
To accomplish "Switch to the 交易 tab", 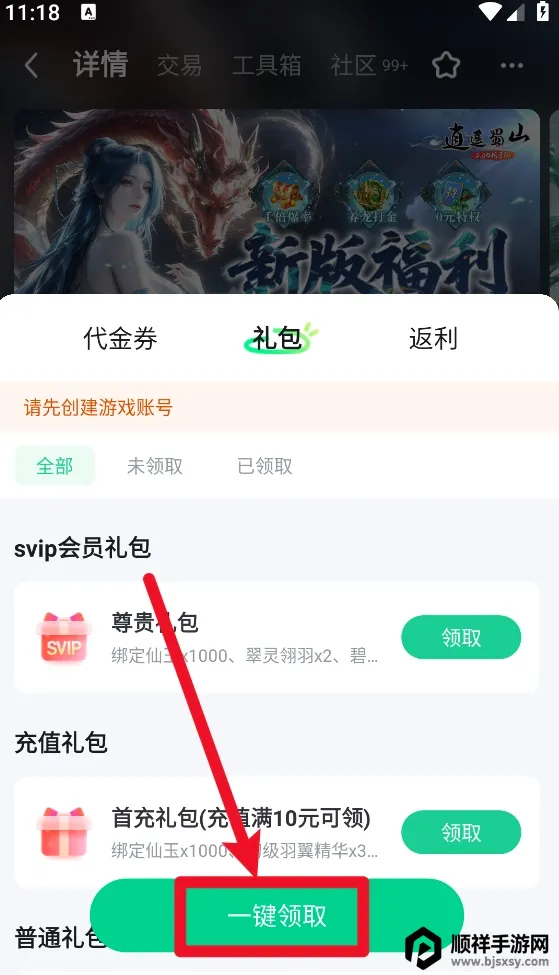I will [x=179, y=65].
